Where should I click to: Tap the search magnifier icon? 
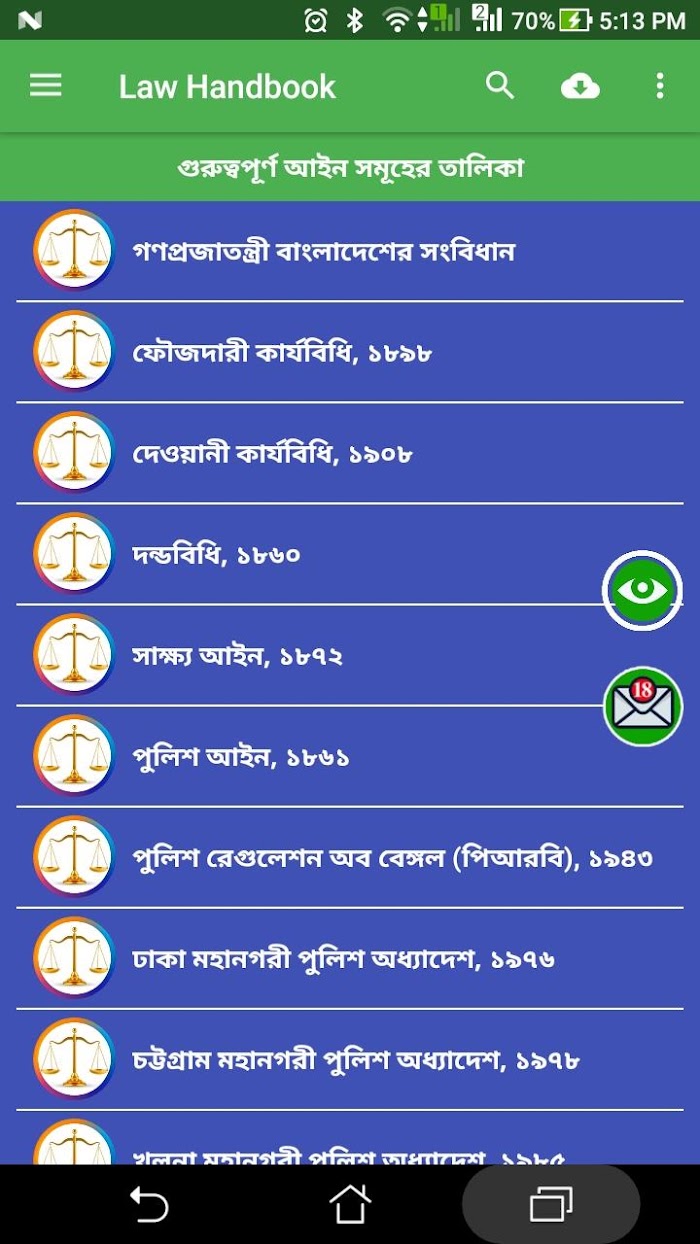pos(500,86)
